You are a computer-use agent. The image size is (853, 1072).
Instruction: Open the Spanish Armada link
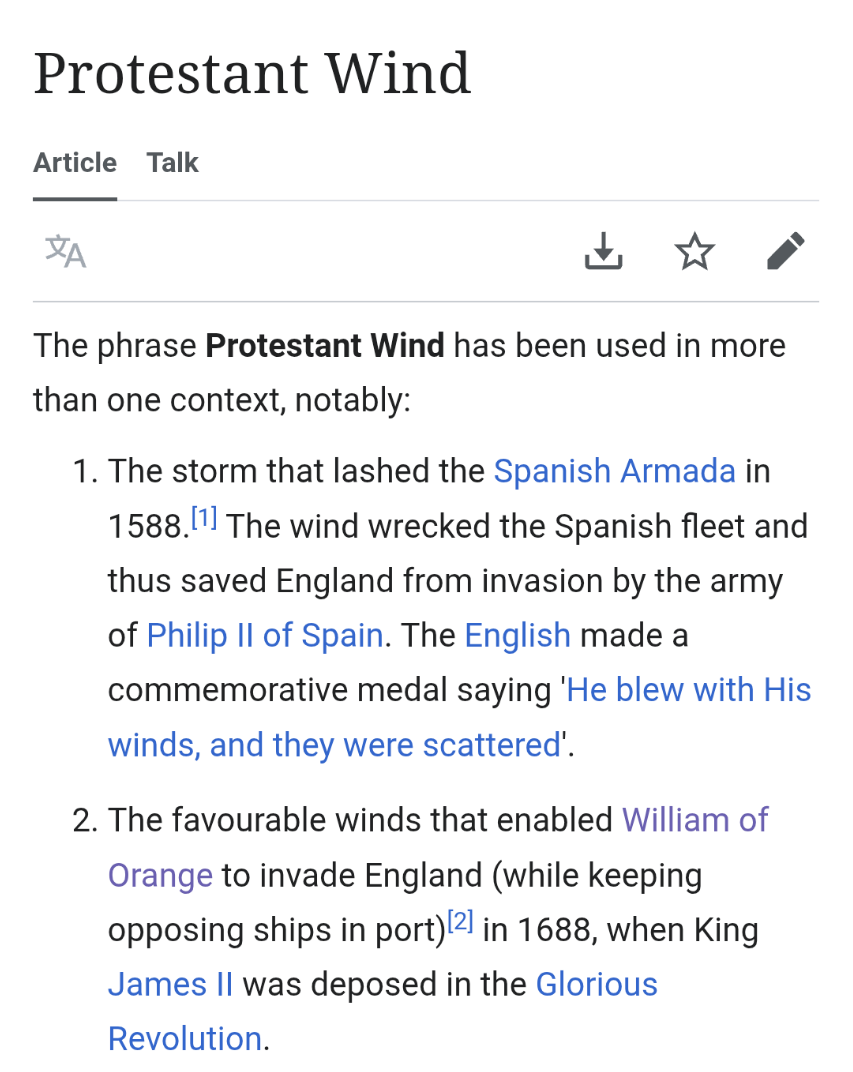coord(614,471)
